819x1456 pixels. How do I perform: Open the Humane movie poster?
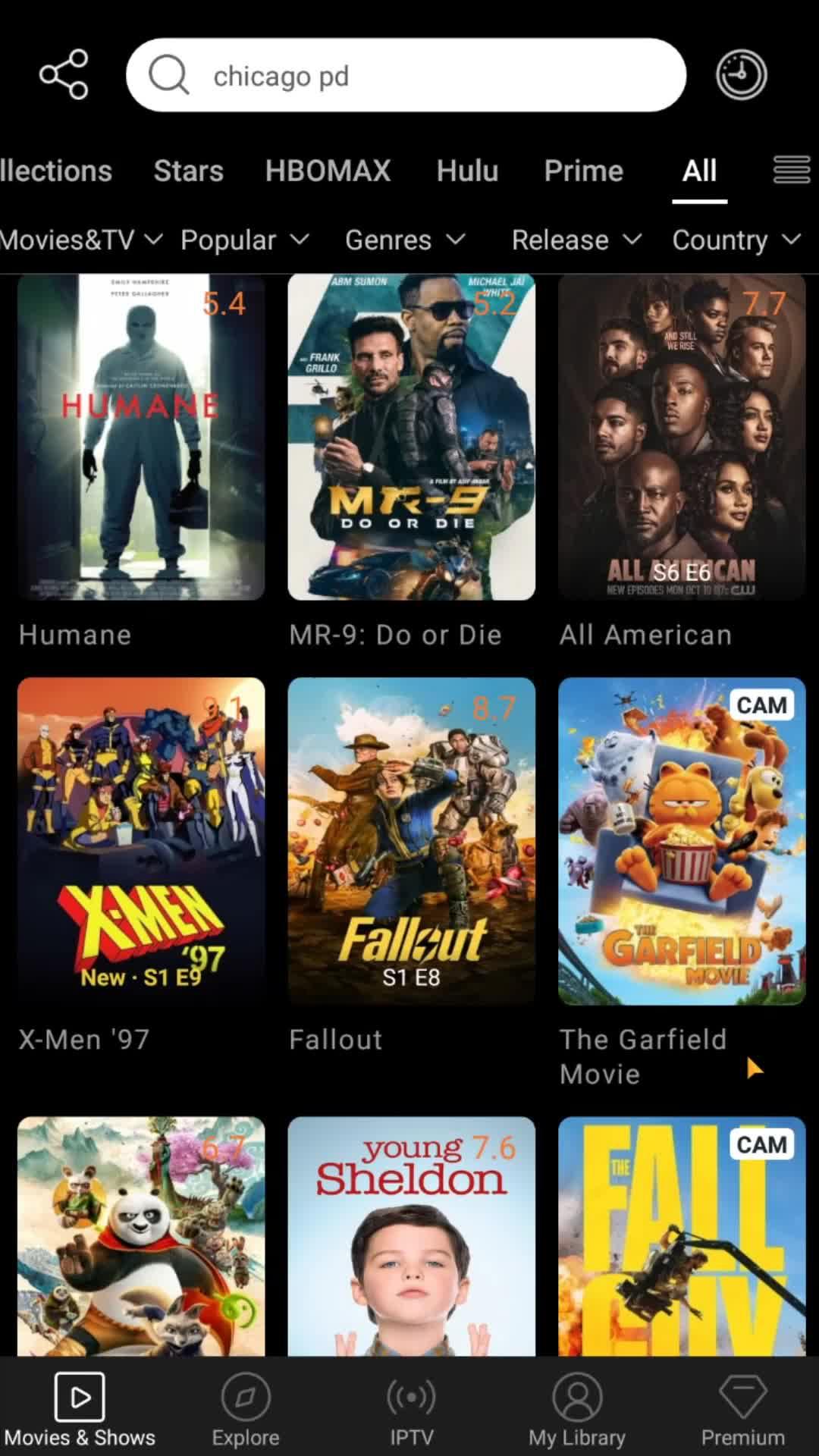click(141, 438)
